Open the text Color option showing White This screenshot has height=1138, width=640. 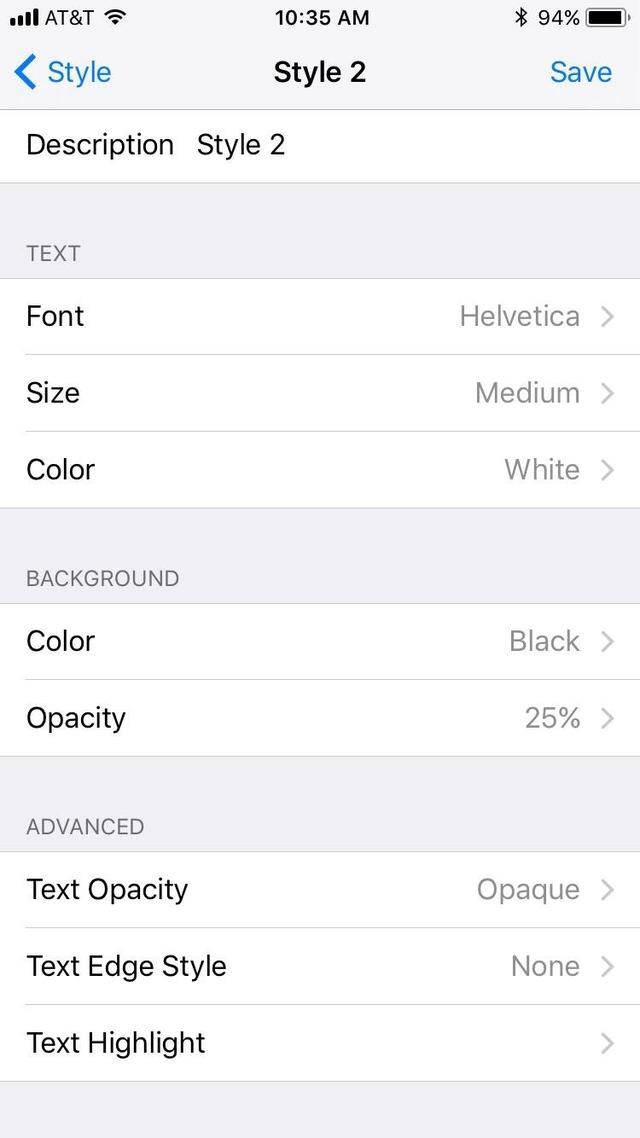(320, 469)
